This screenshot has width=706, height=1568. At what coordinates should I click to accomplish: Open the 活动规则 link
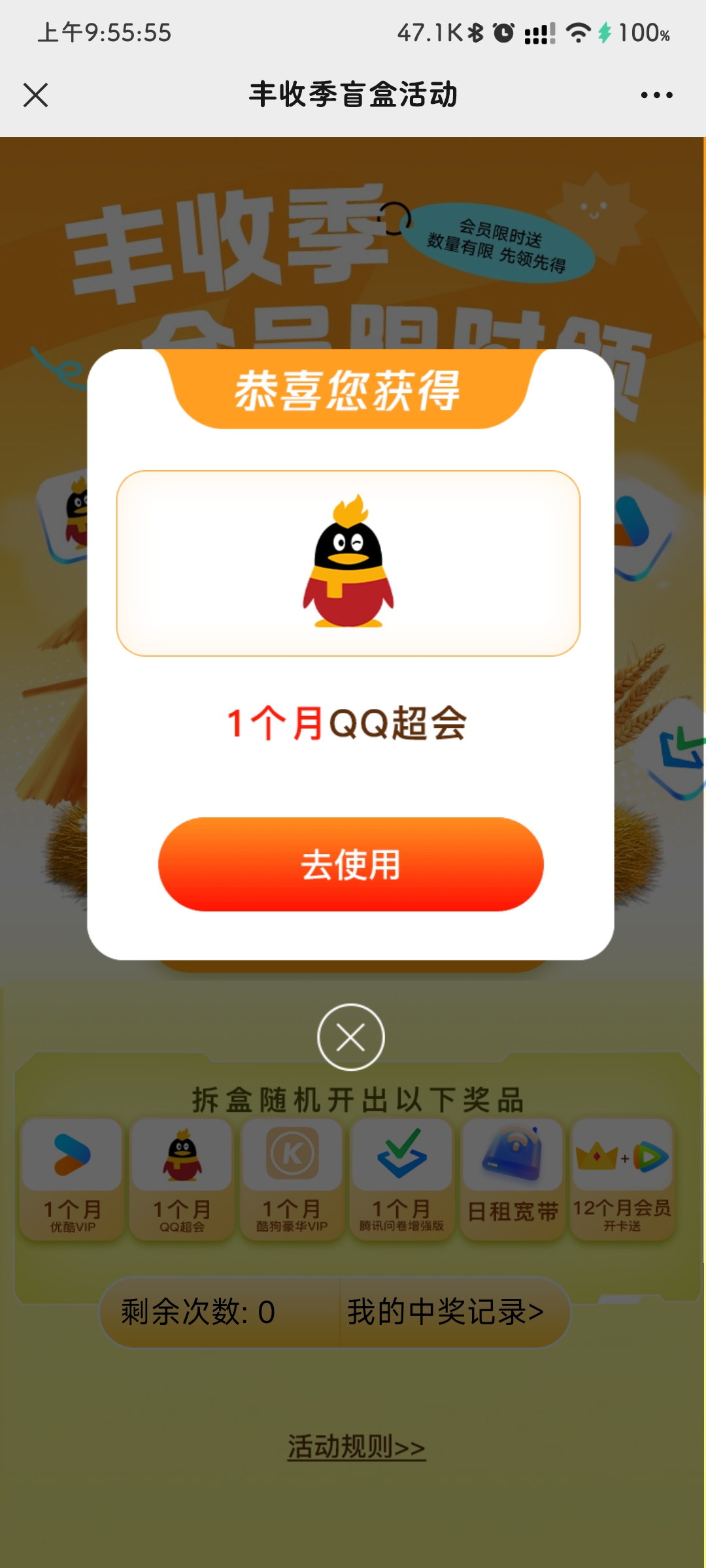tap(356, 1446)
